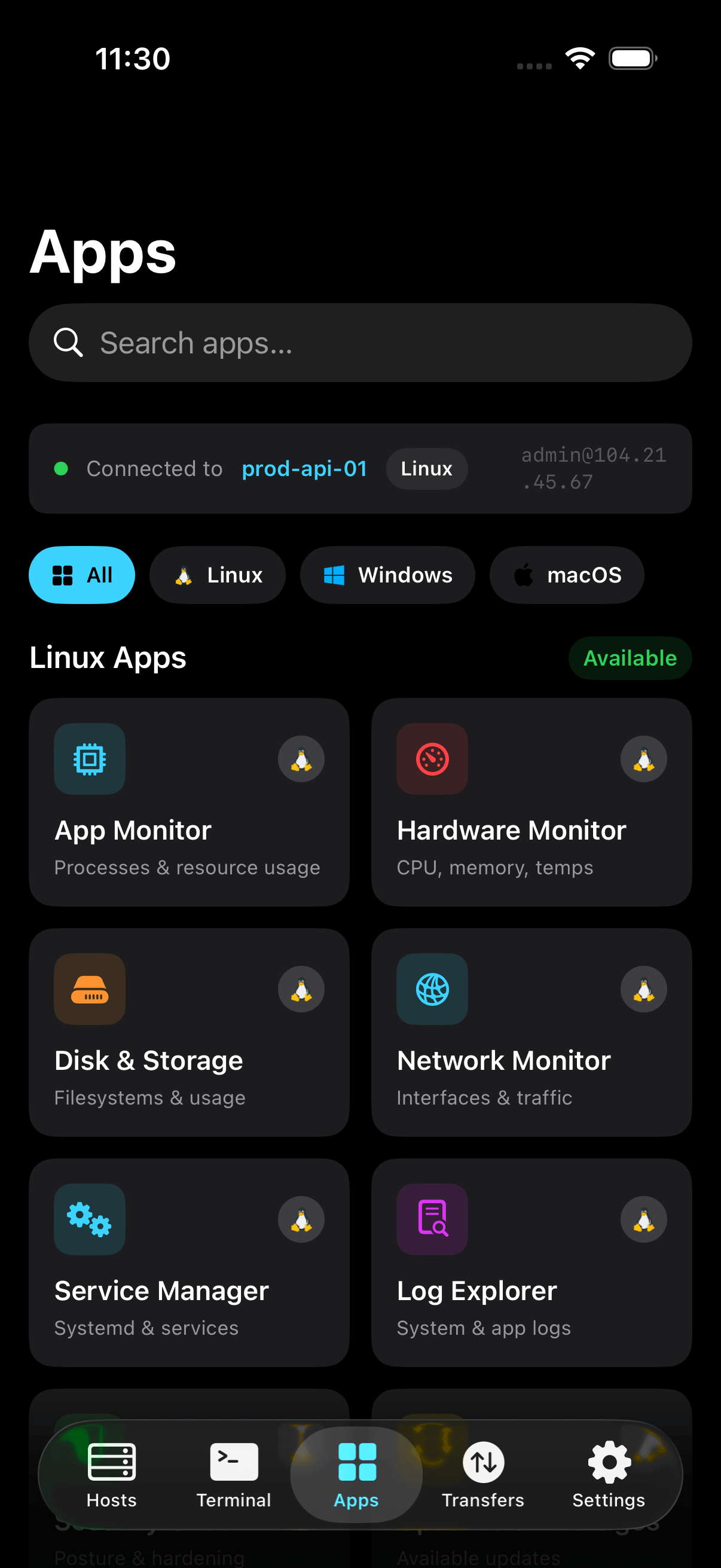This screenshot has height=1568, width=721.
Task: Tap the Available status badge
Action: tap(630, 657)
